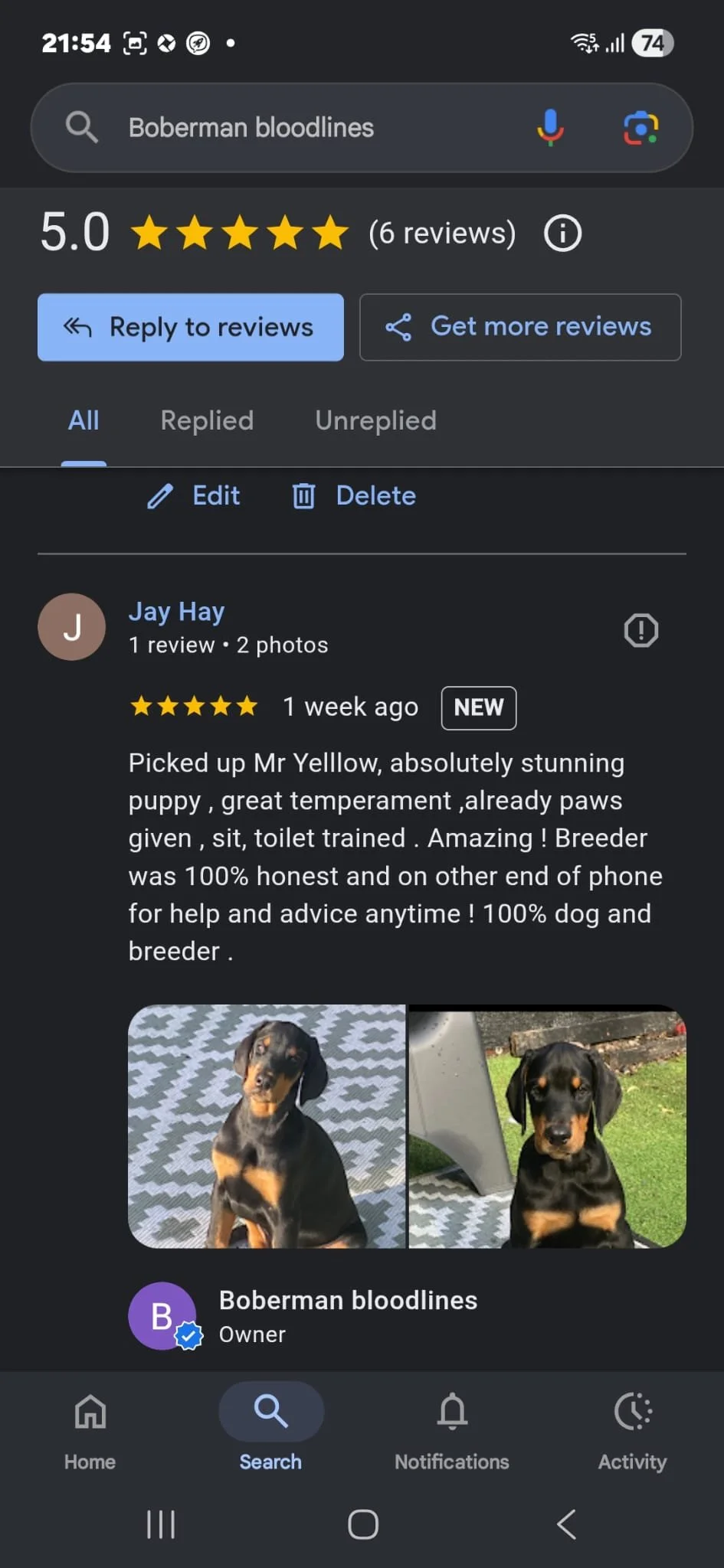Image resolution: width=724 pixels, height=1568 pixels.
Task: Report Jay Hay's review
Action: pos(641,630)
